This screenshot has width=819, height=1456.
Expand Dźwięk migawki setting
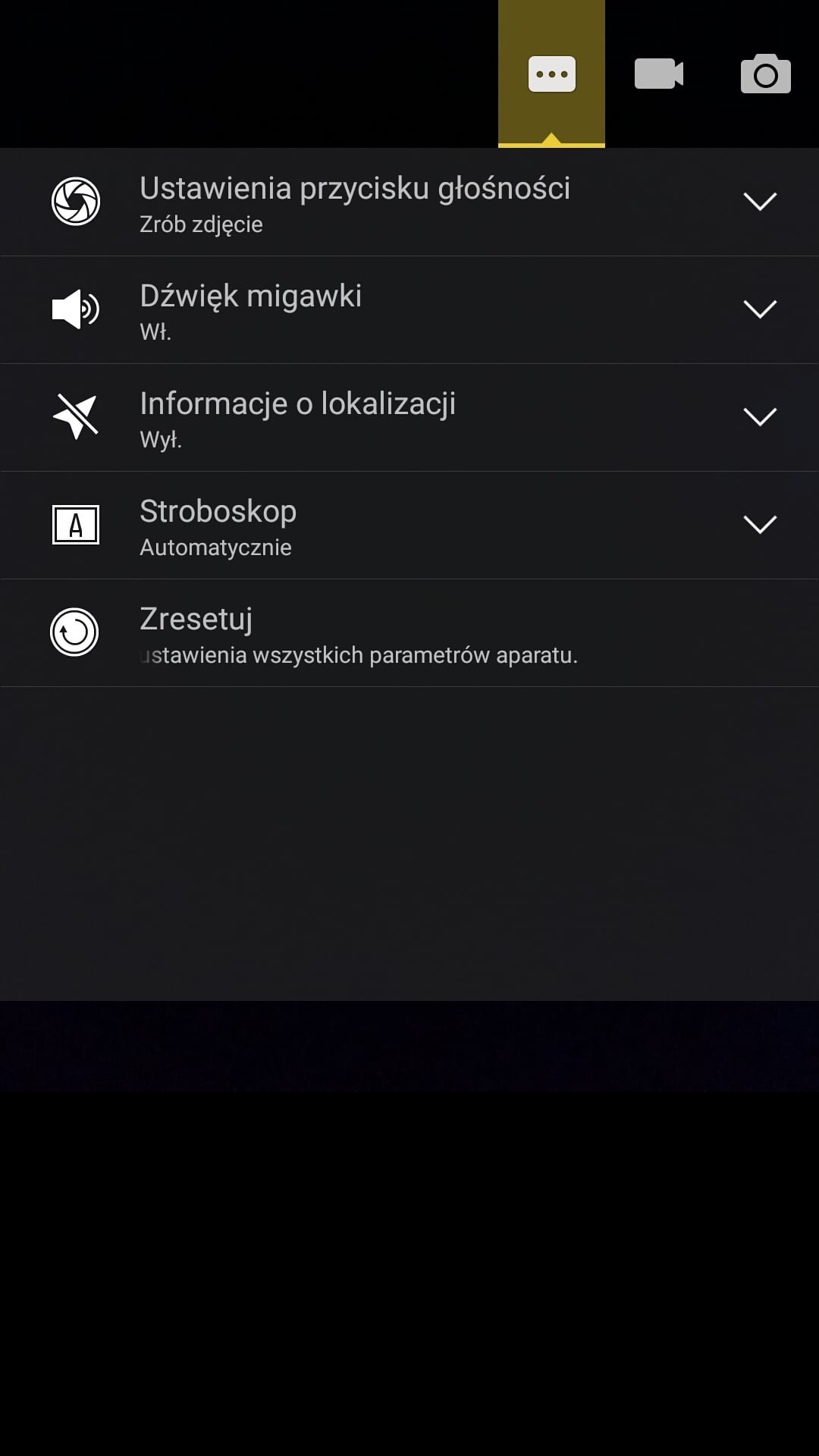point(409,310)
